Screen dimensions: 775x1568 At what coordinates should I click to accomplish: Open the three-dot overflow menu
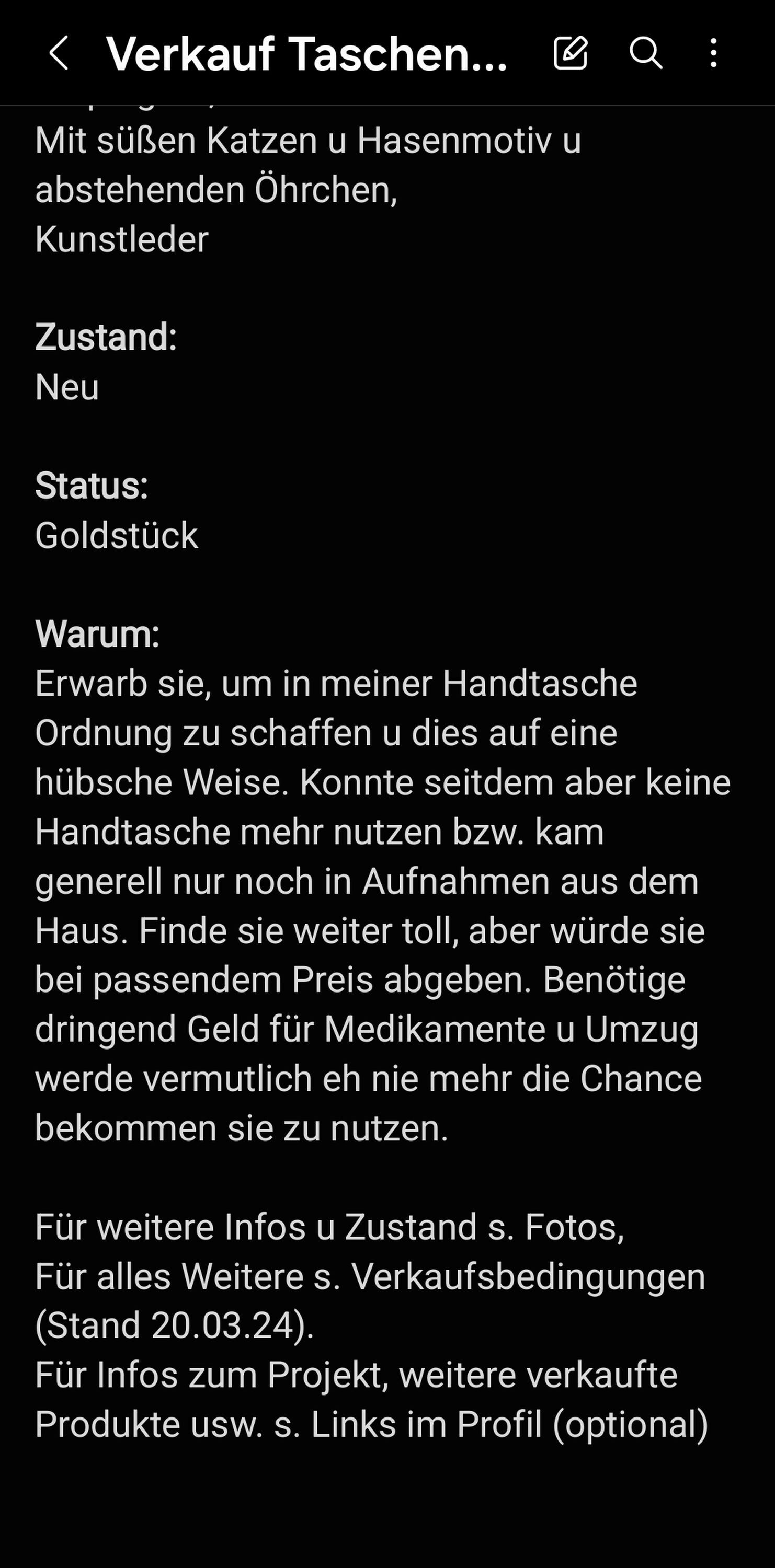tap(713, 53)
